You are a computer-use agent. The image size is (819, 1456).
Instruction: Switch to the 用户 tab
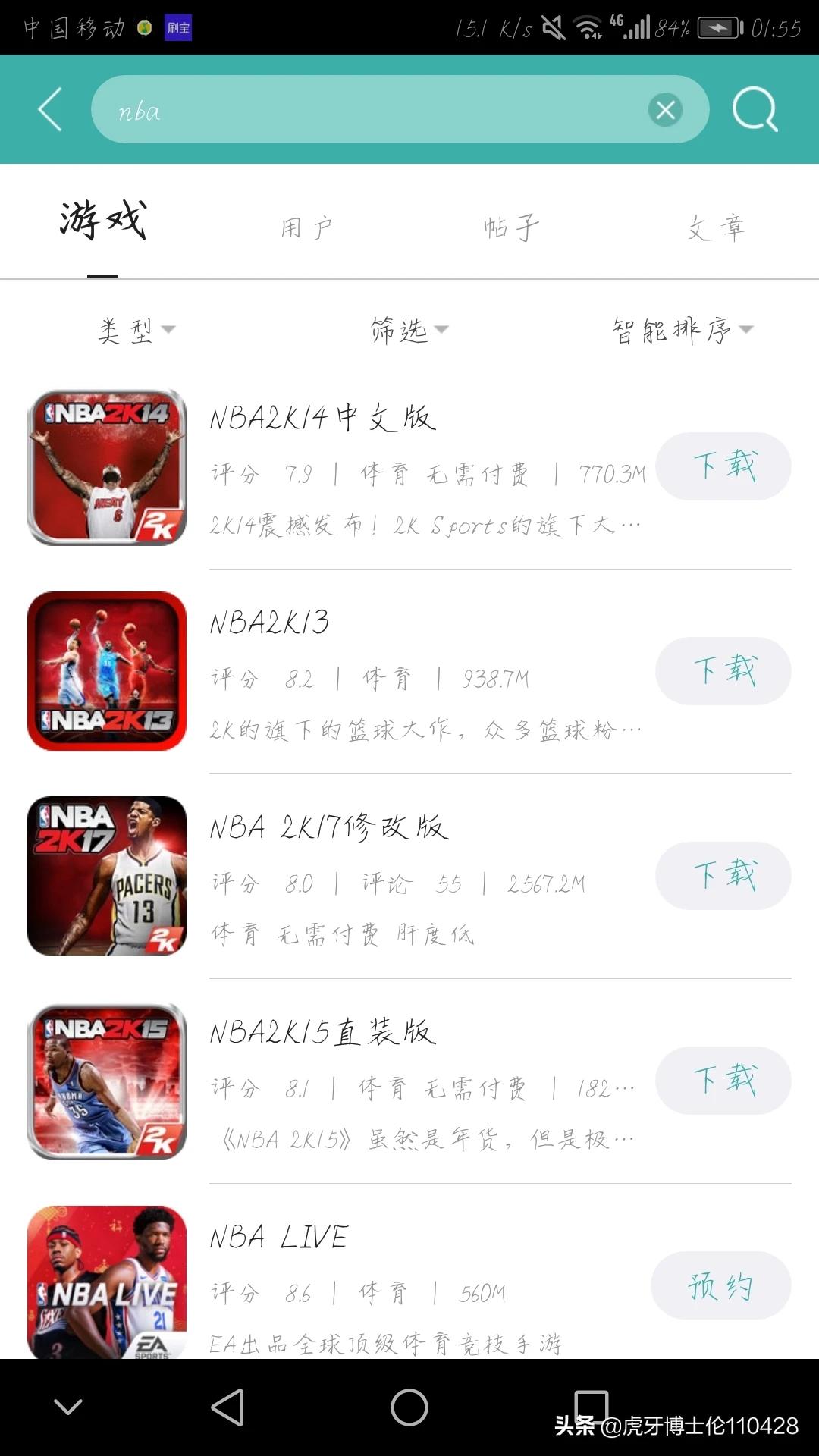[x=307, y=227]
